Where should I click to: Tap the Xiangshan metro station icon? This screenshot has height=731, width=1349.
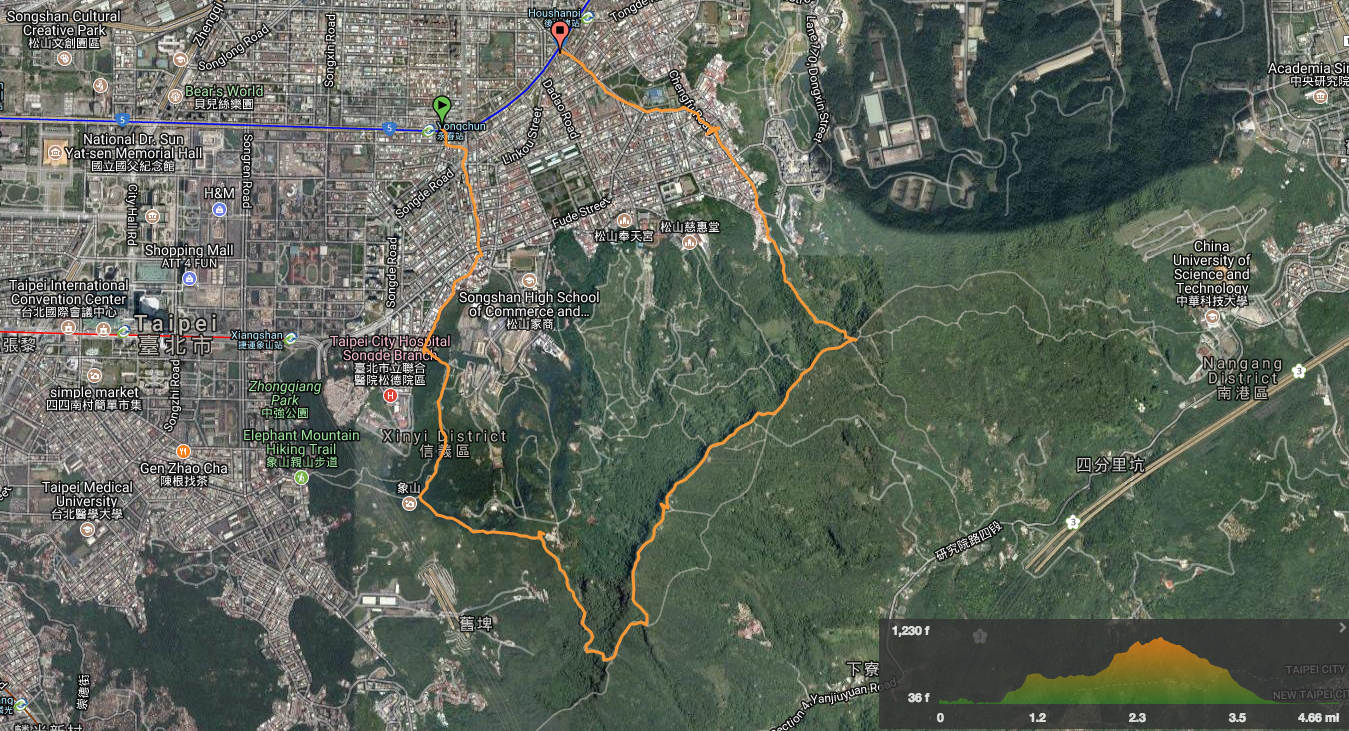[x=291, y=338]
